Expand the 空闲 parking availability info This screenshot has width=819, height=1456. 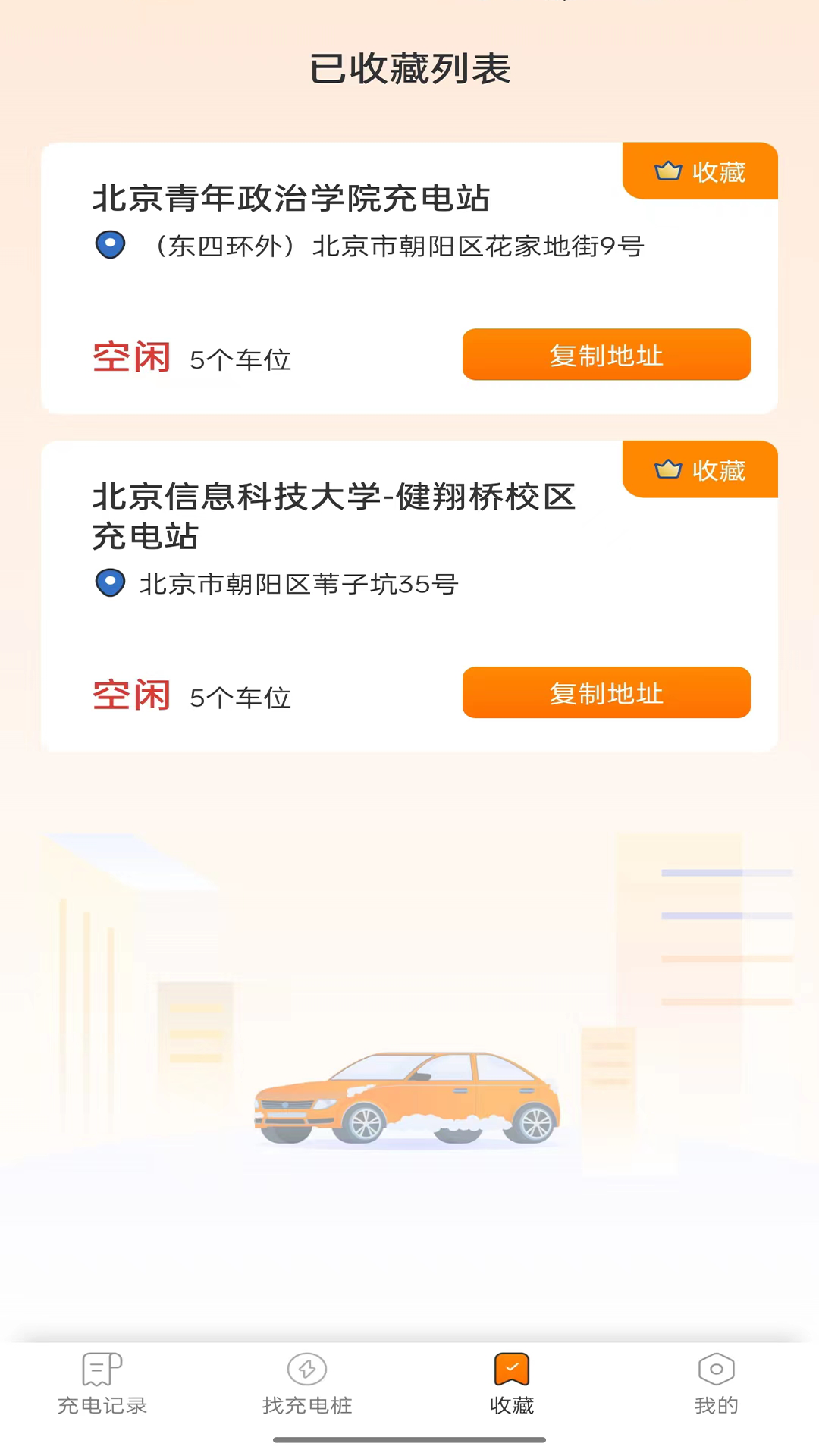[x=130, y=356]
